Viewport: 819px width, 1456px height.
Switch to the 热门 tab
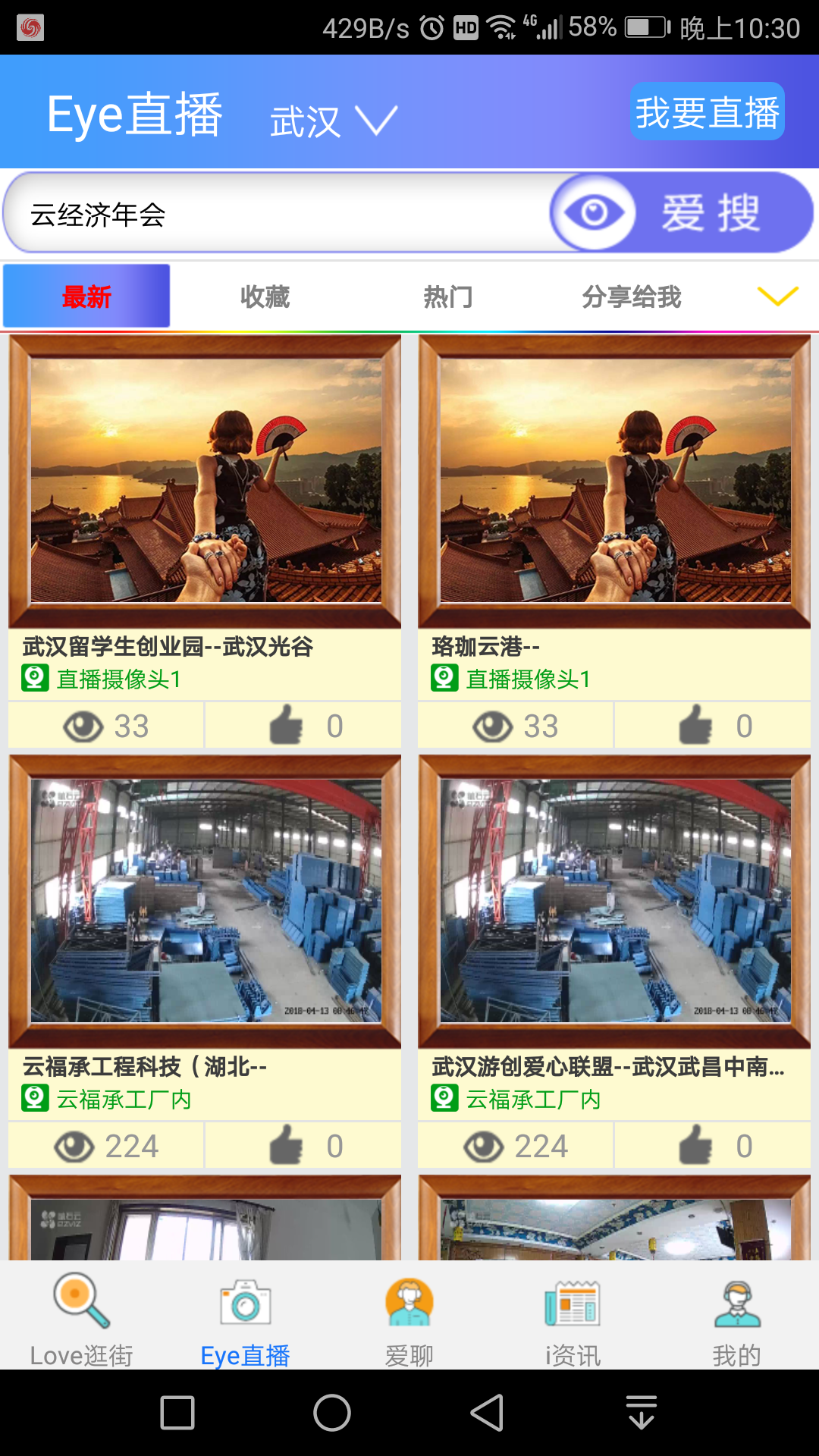click(447, 297)
